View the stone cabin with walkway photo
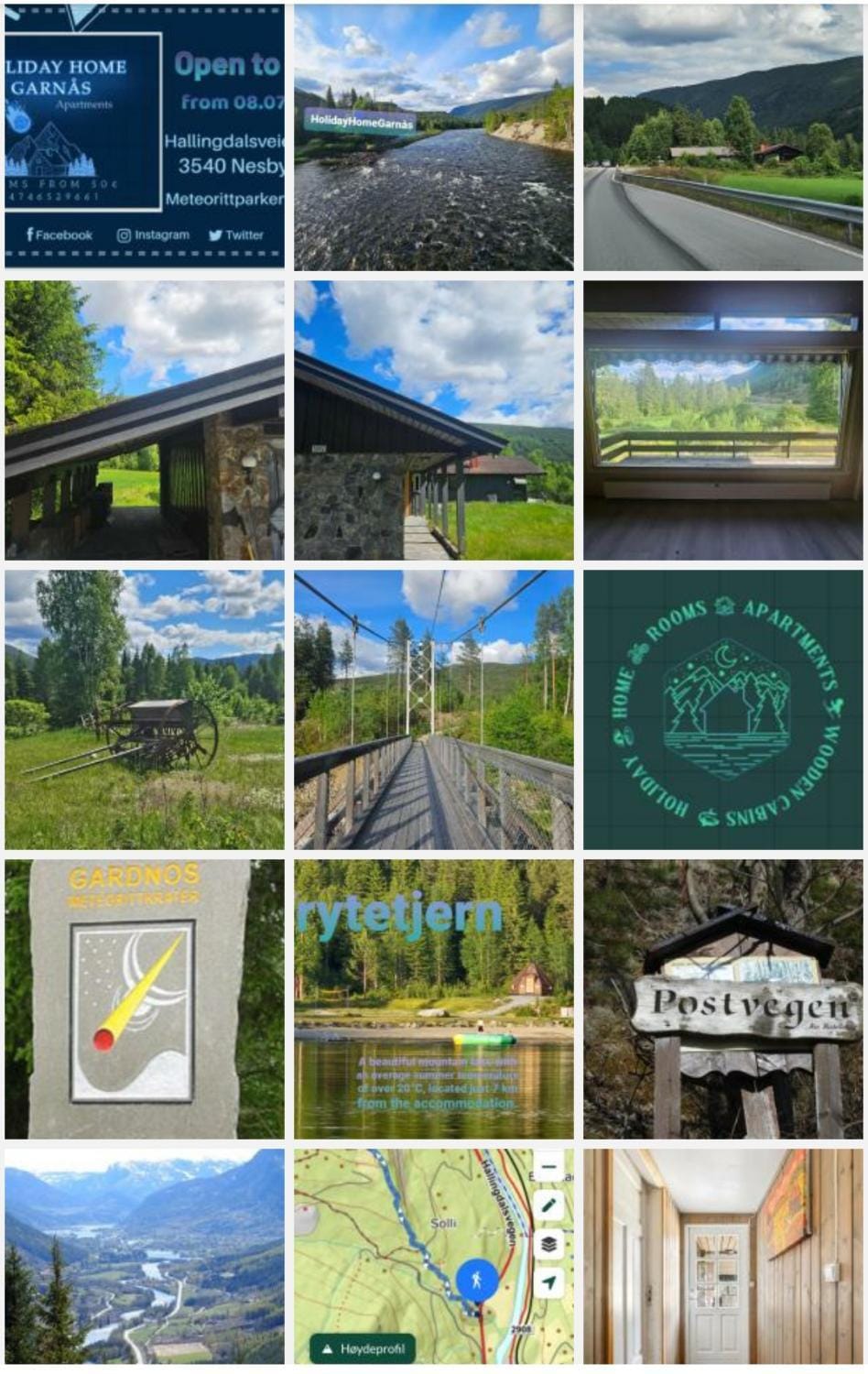Screen dimensions: 868x1374 click(x=434, y=420)
